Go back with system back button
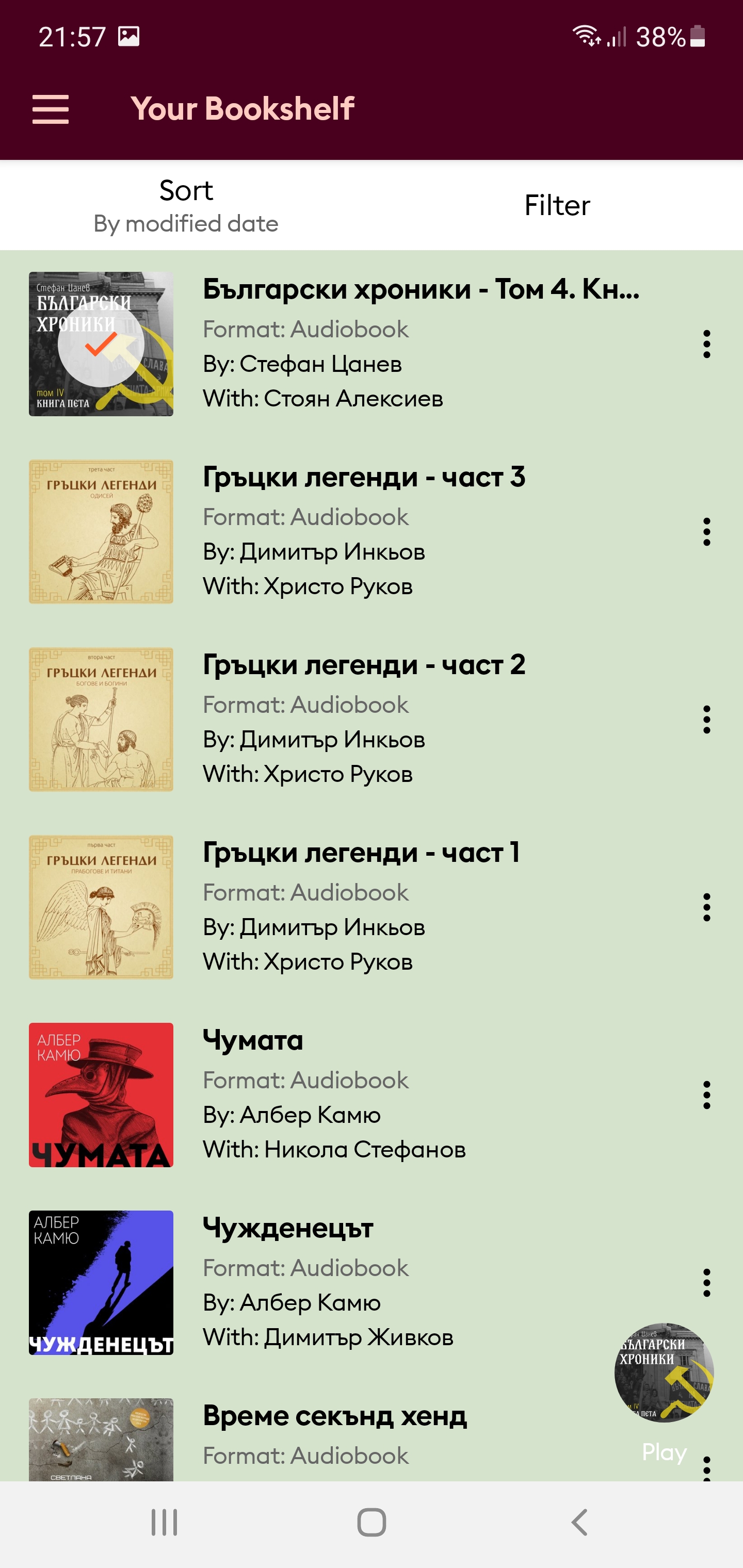Viewport: 743px width, 1568px height. point(579,1523)
